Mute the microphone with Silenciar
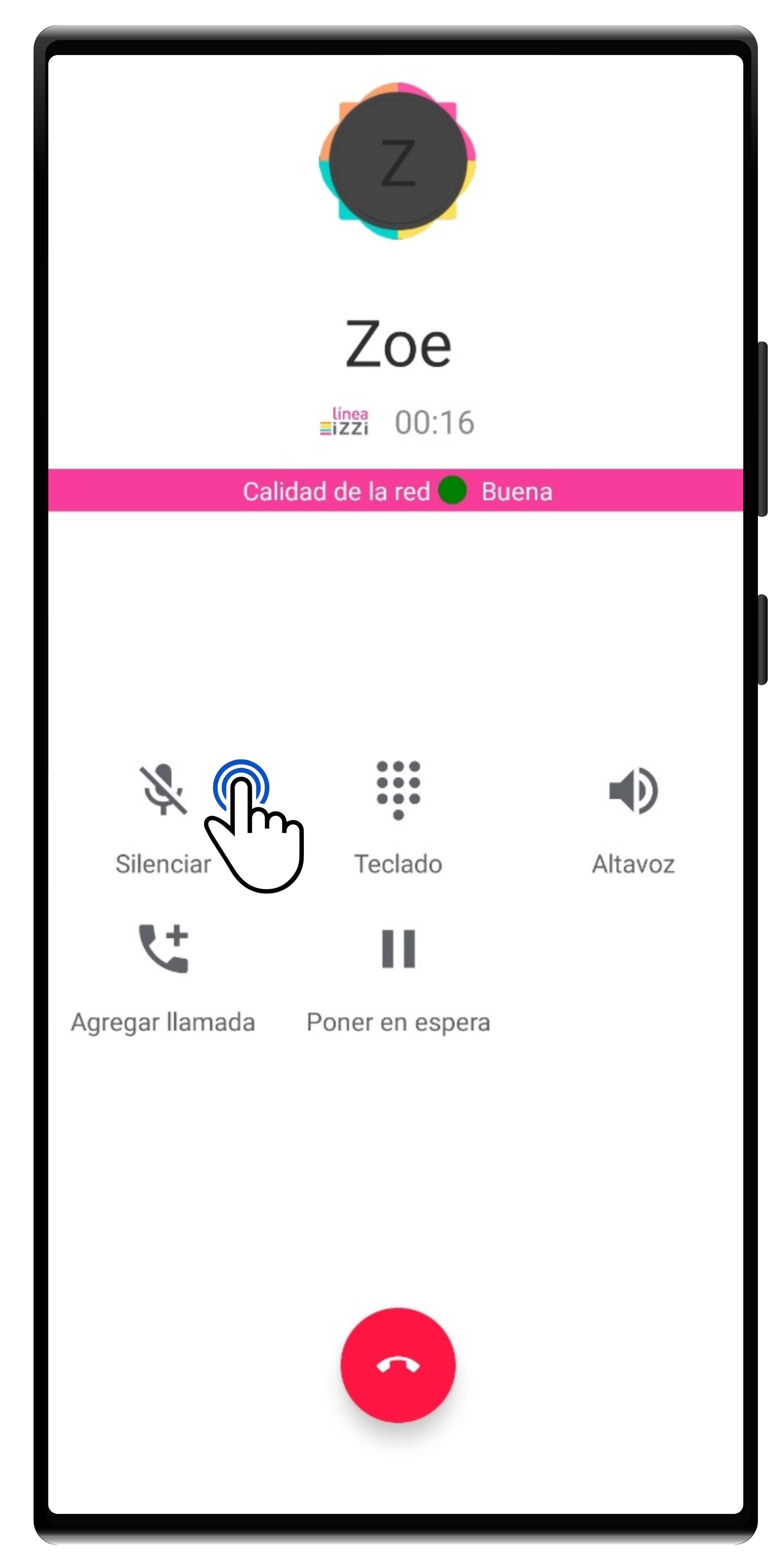The width and height of the screenshot is (784, 1565). tap(163, 790)
